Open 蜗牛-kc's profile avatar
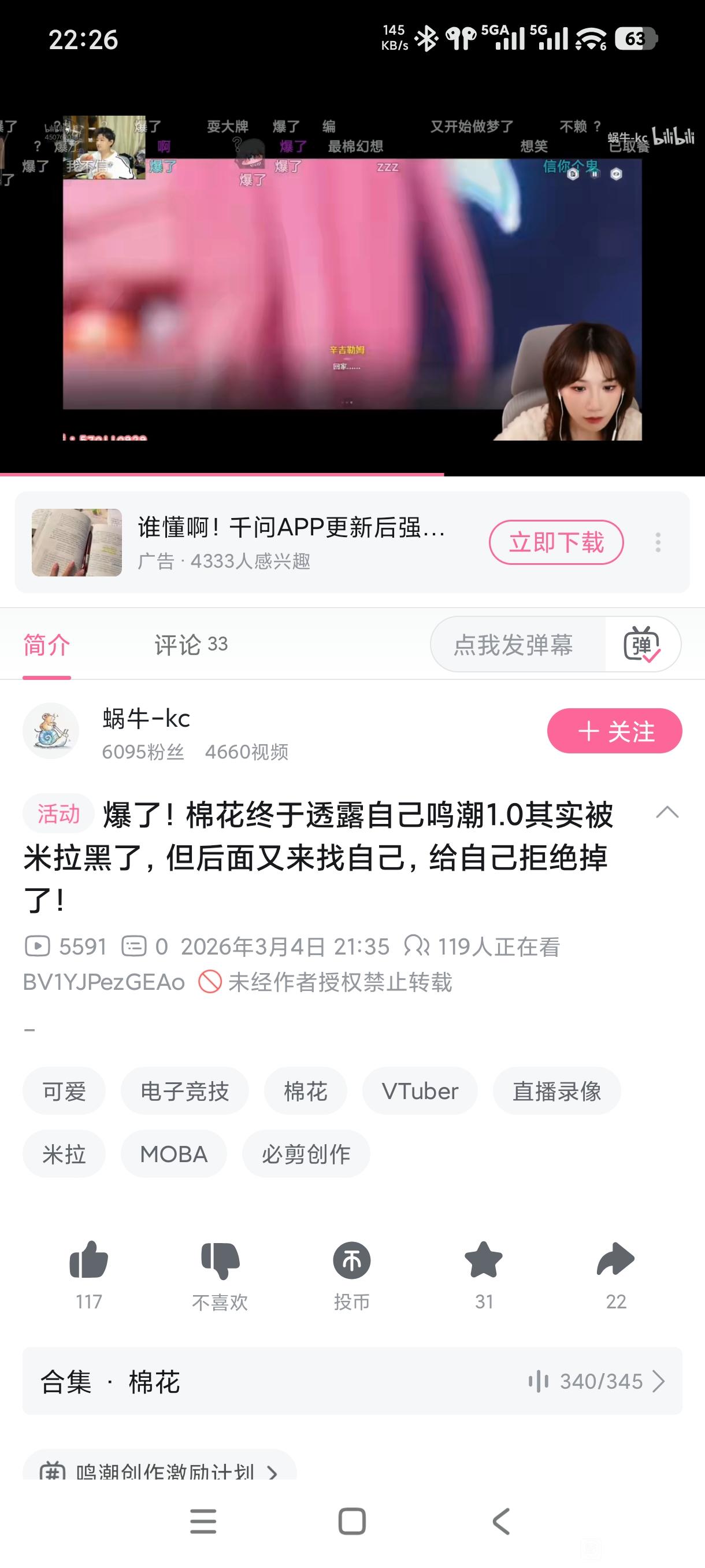The image size is (705, 1568). pos(51,731)
